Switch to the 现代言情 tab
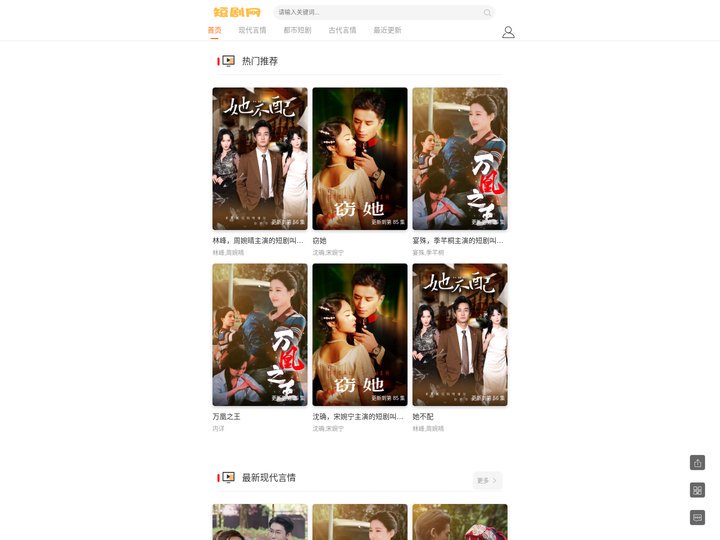 tap(252, 30)
